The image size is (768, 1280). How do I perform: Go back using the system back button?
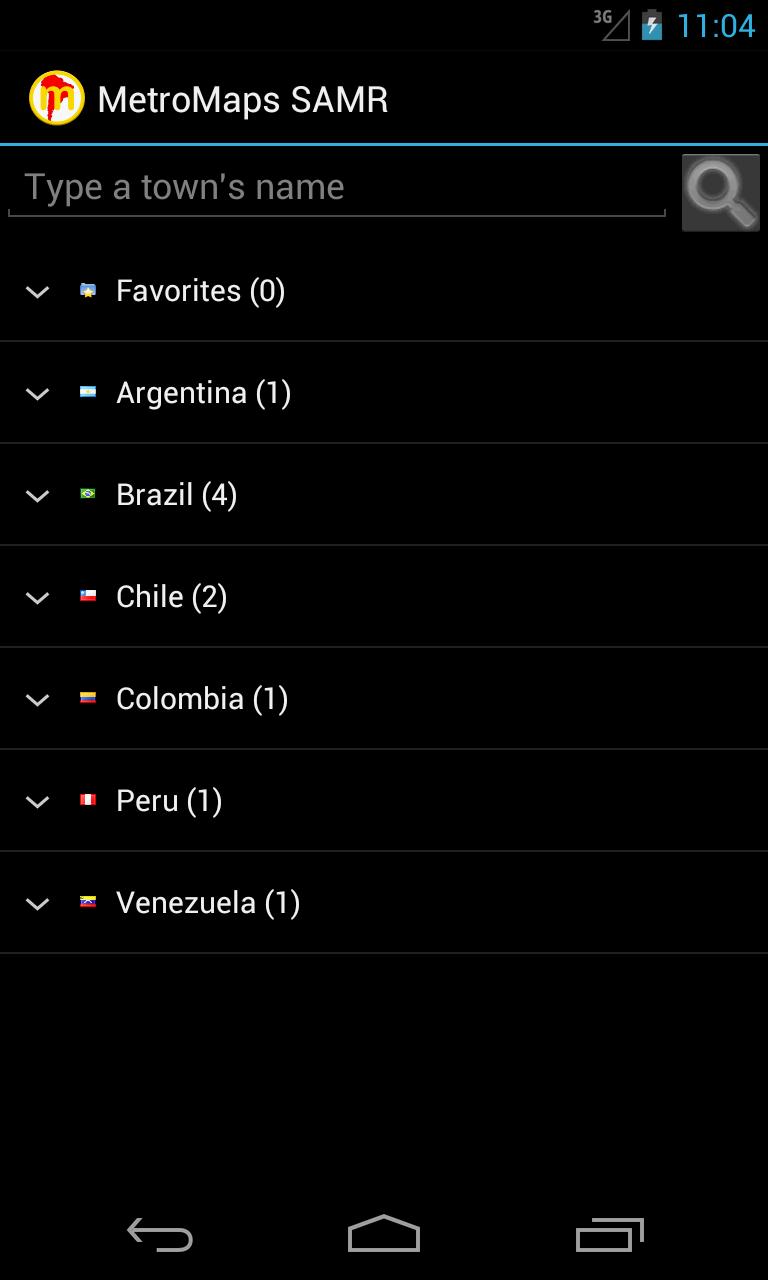pyautogui.click(x=160, y=1235)
